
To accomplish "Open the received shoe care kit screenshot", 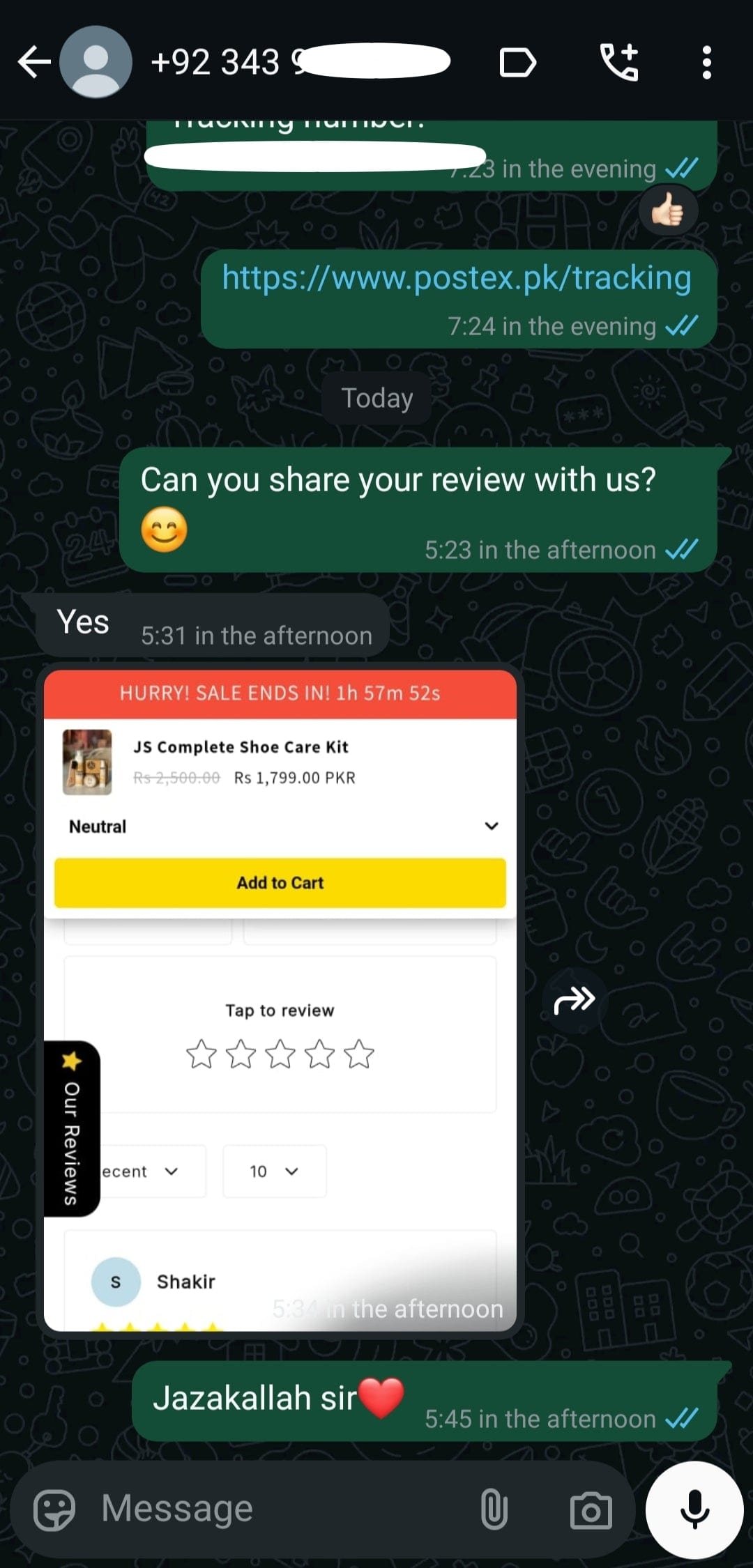I will pos(280,1000).
